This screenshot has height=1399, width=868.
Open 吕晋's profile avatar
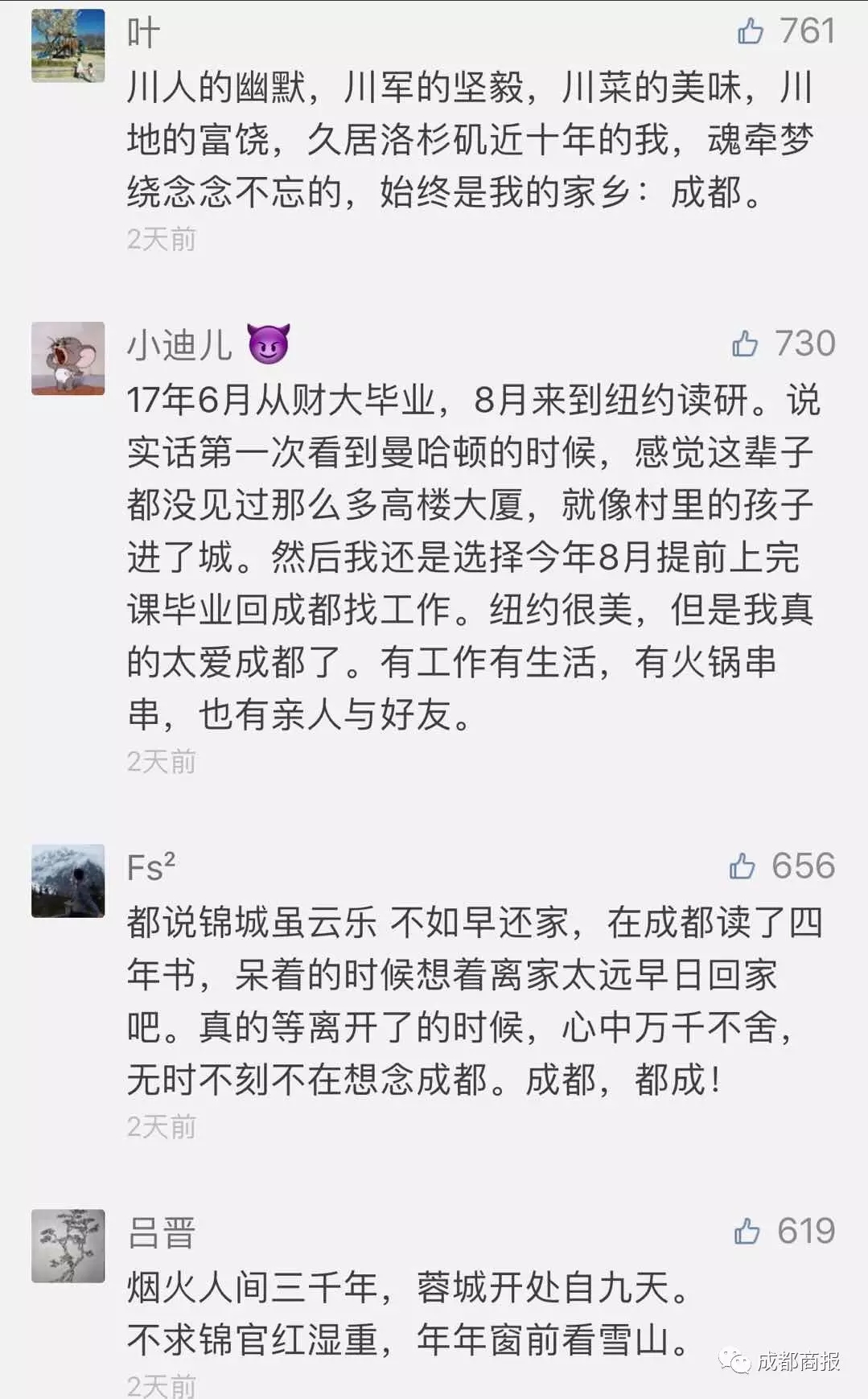[68, 1245]
